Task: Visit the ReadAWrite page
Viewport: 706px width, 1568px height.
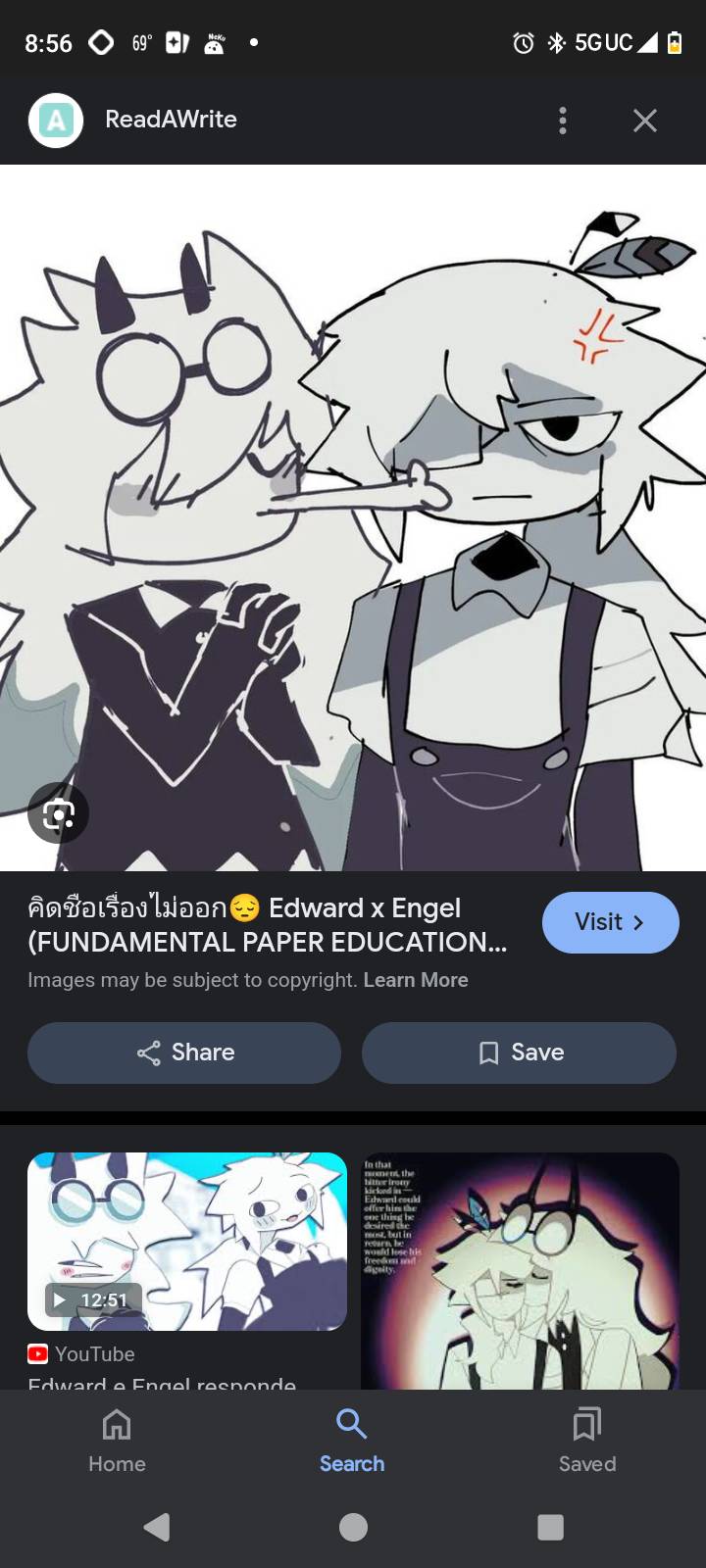Action: click(x=610, y=922)
